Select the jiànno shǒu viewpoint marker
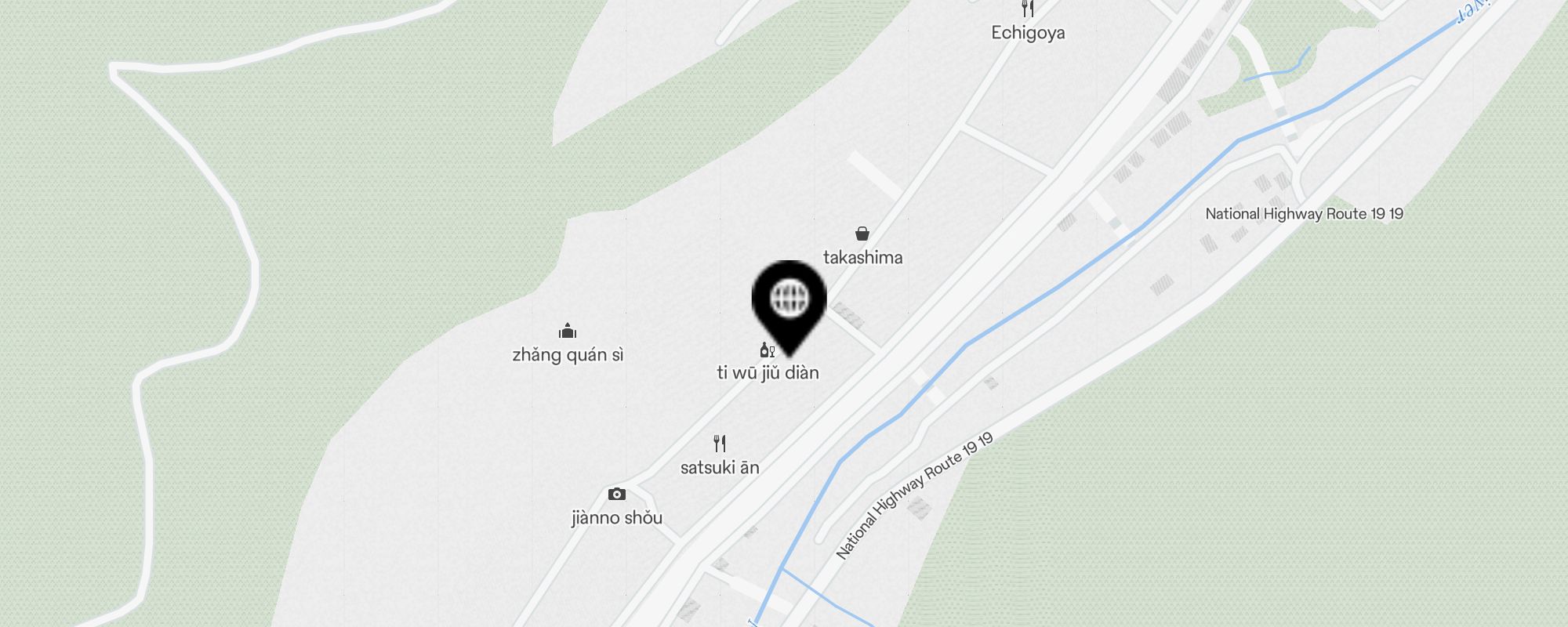 click(617, 495)
